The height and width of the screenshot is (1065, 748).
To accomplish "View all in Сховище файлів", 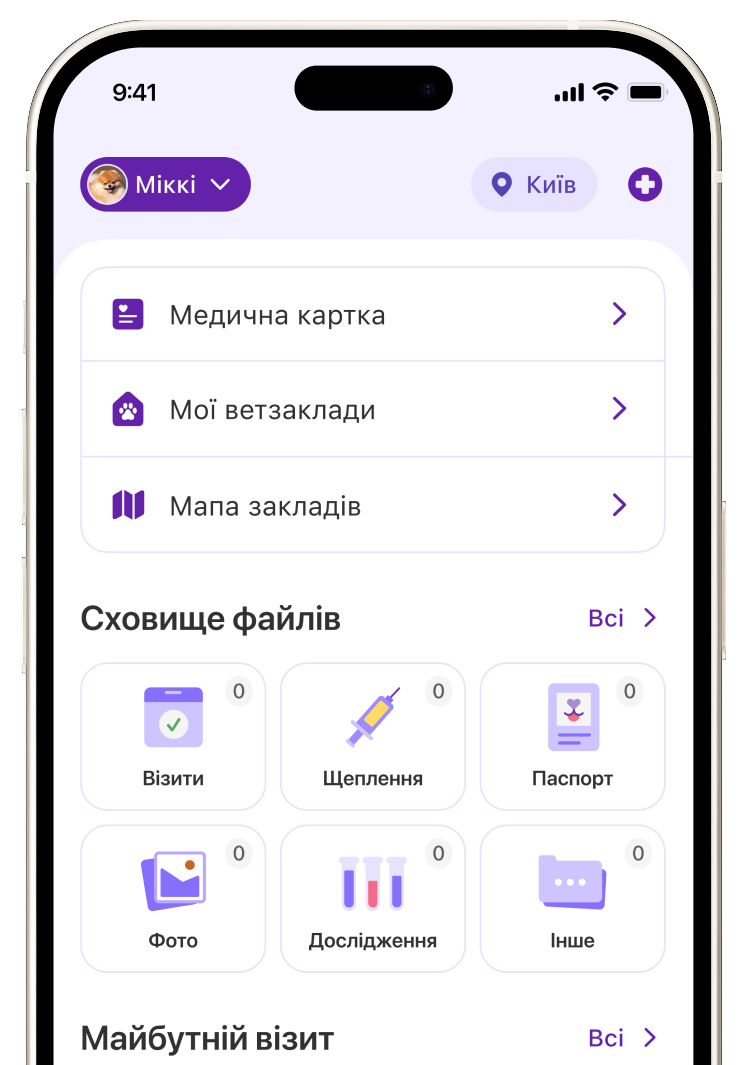I will coord(622,618).
